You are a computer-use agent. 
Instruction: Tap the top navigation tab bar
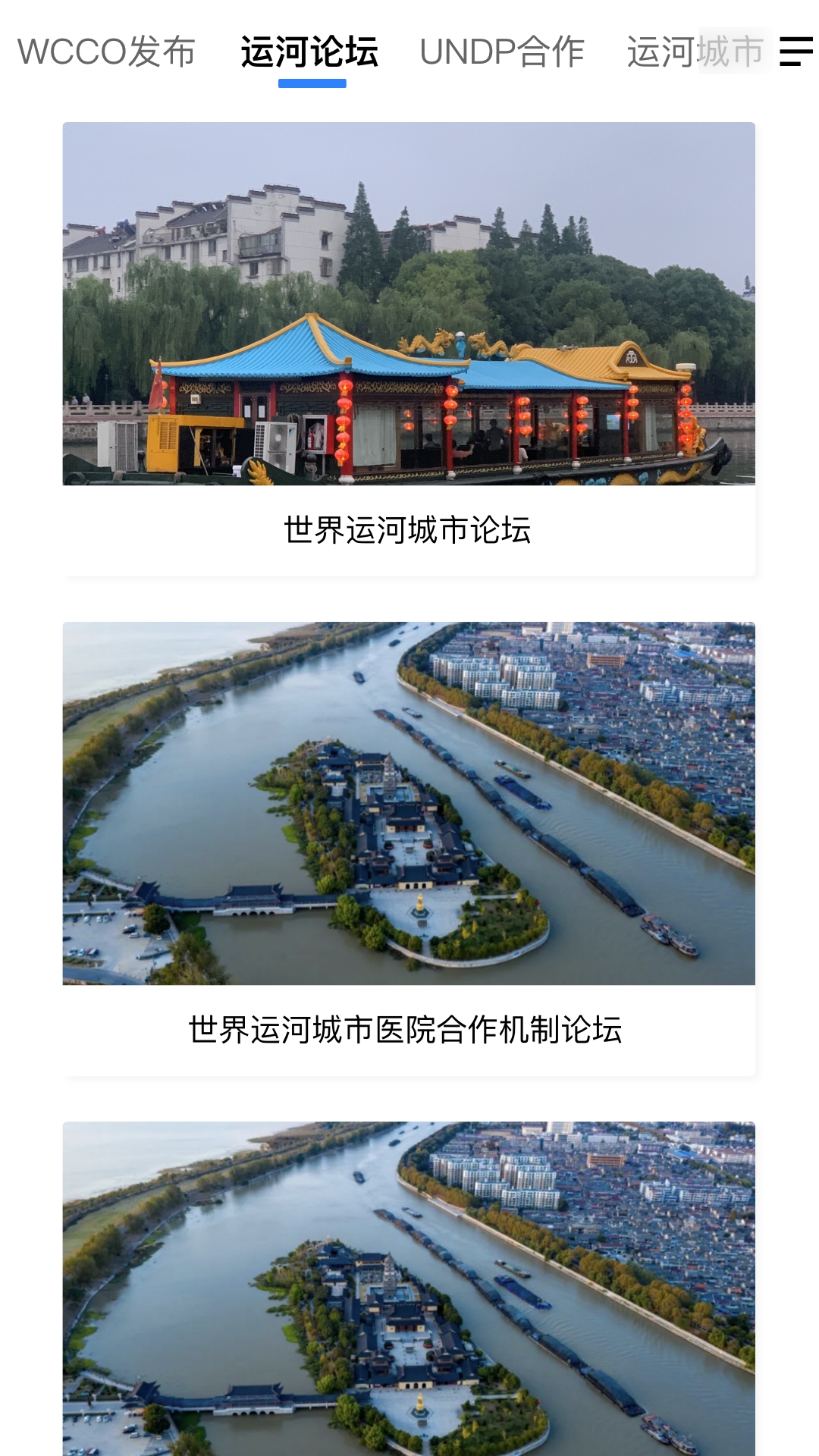coord(409,53)
